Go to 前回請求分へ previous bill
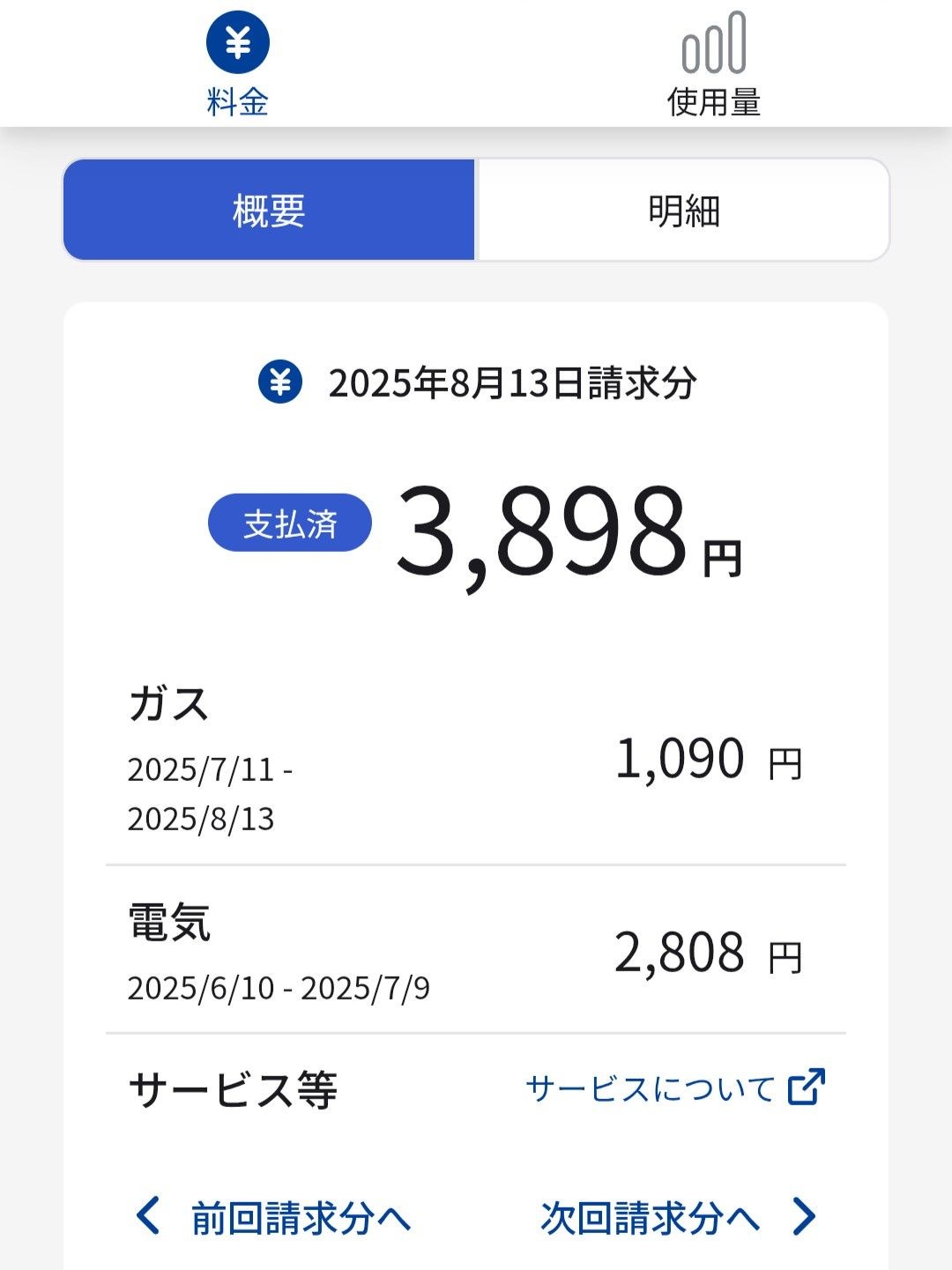The width and height of the screenshot is (952, 1270). 273,1218
